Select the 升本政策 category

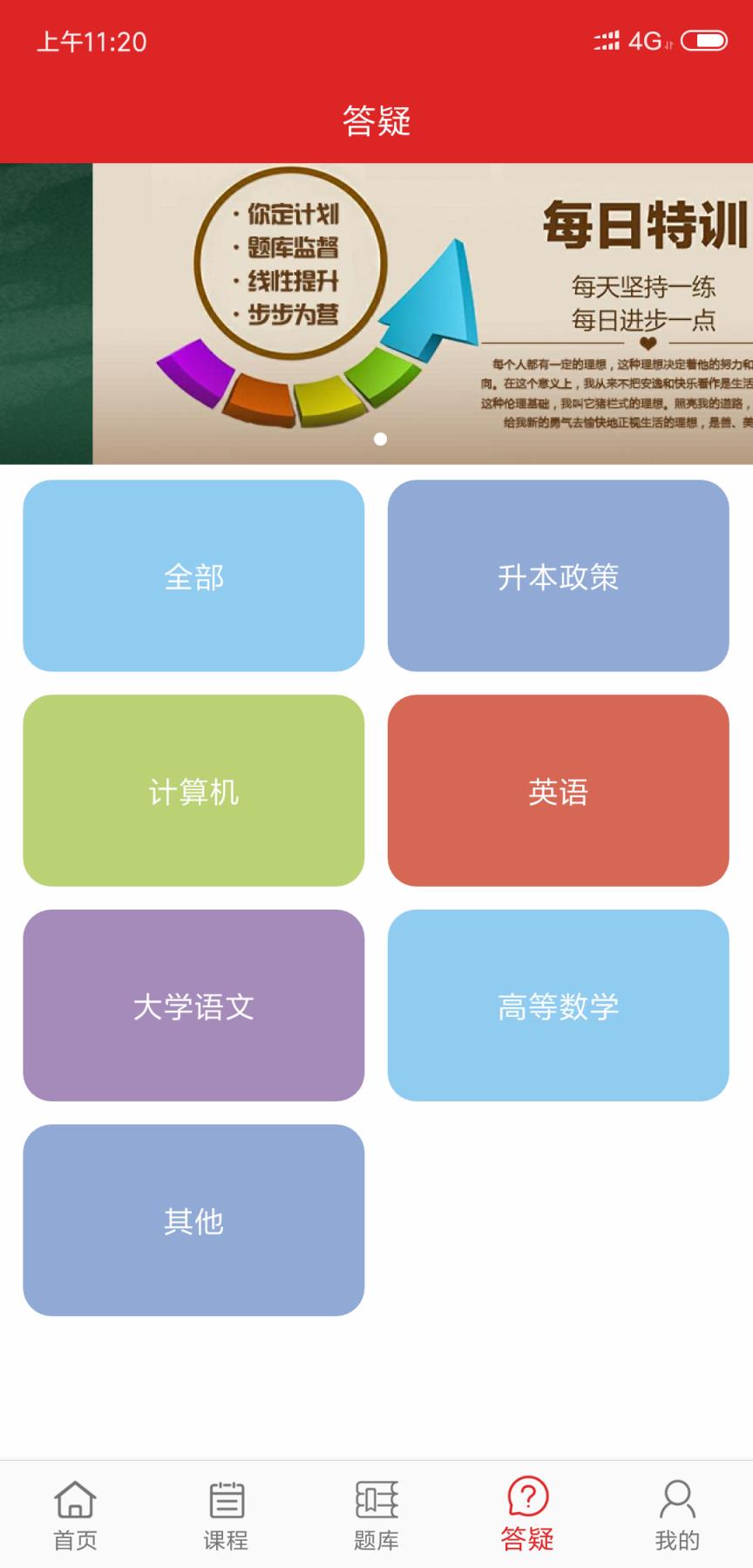click(559, 576)
